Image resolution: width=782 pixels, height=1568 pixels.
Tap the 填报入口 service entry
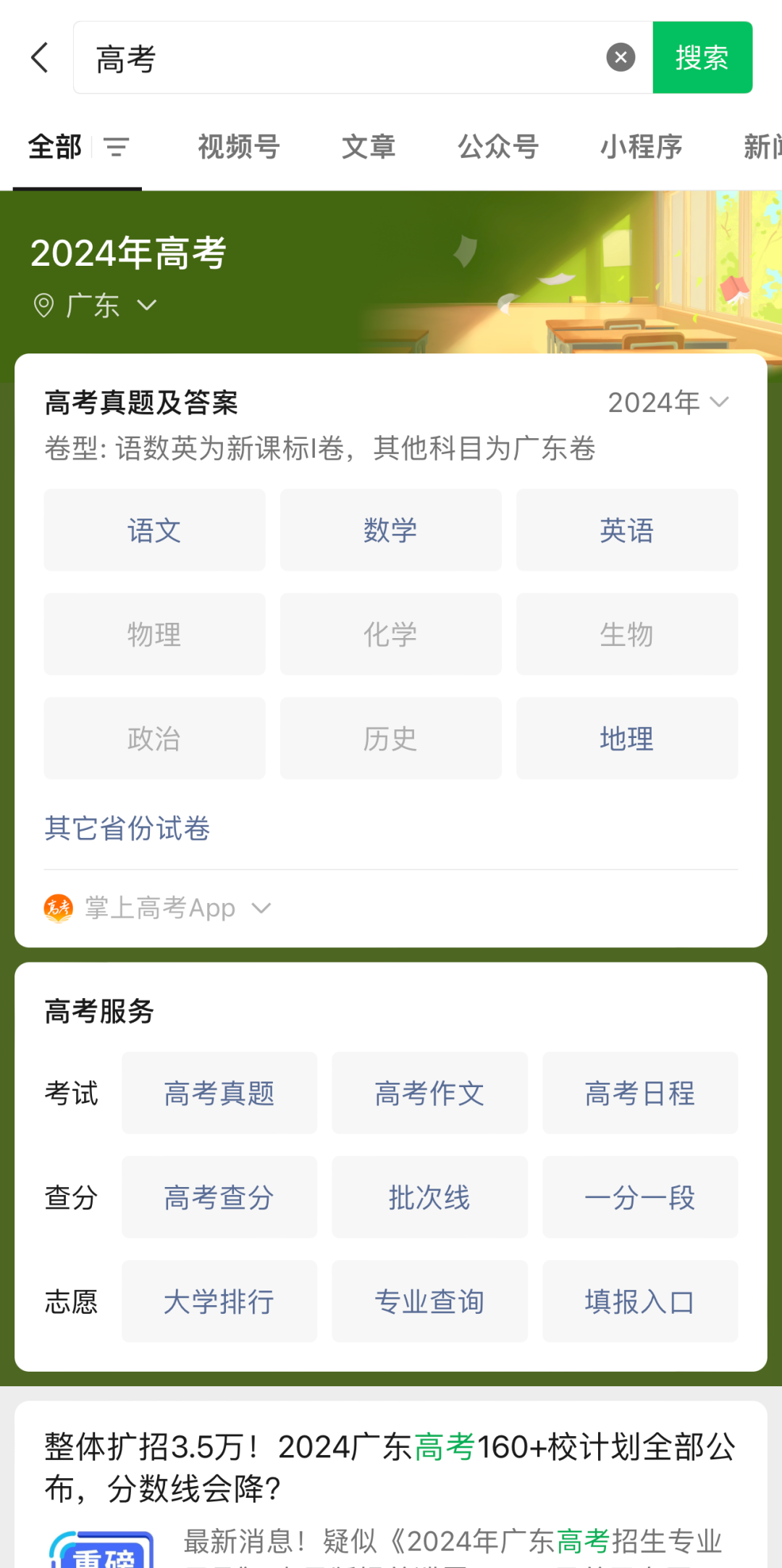click(639, 1301)
